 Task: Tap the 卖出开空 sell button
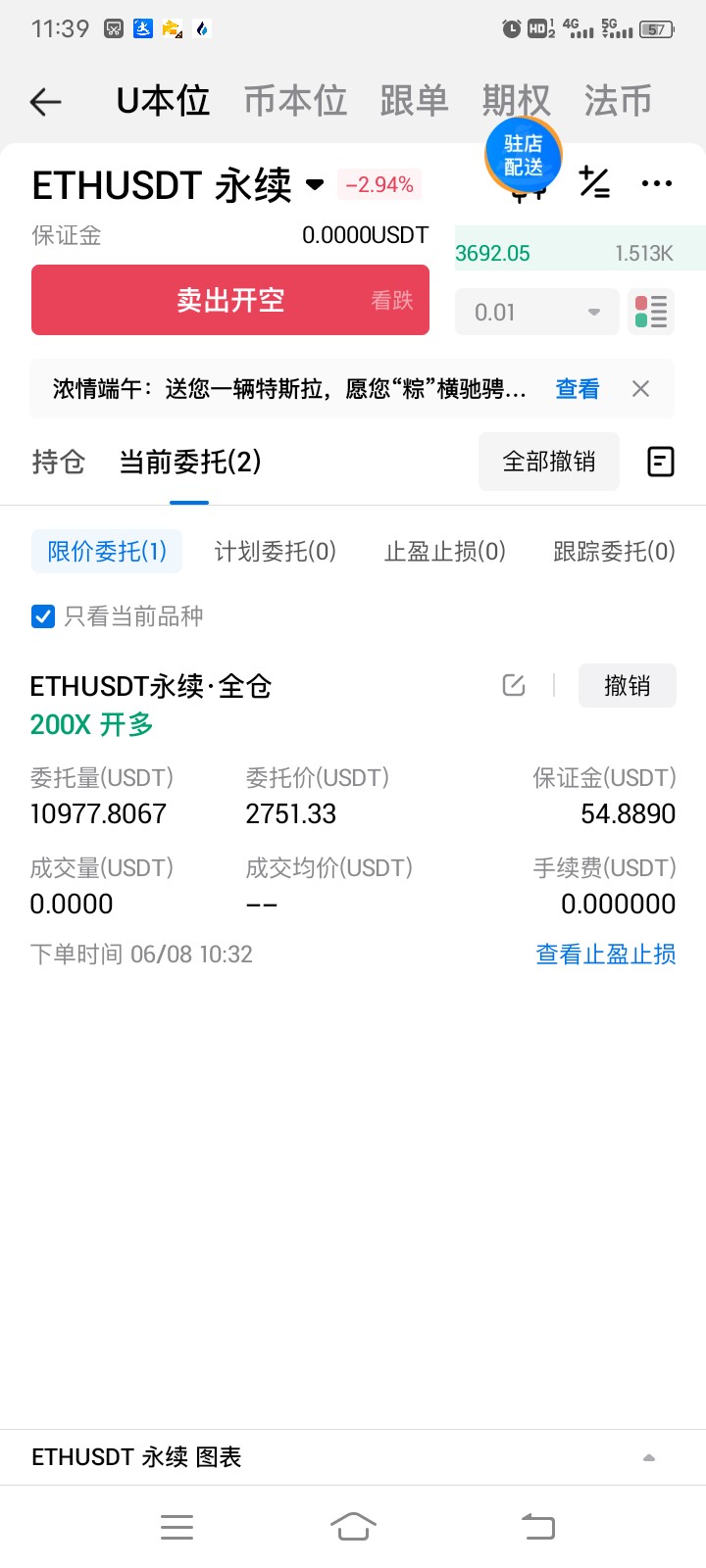(230, 300)
